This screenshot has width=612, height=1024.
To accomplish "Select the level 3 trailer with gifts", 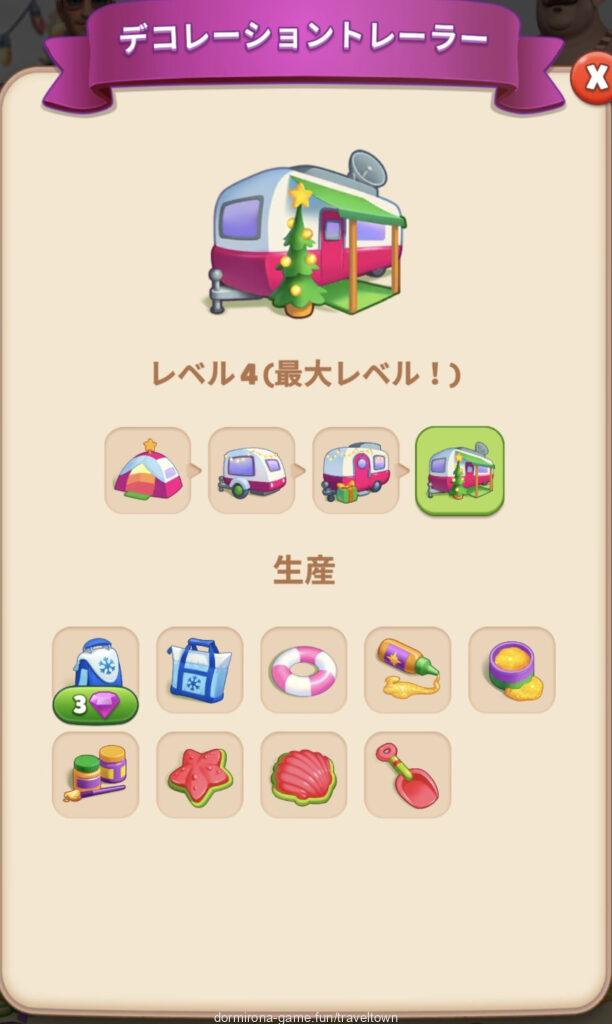I will point(356,470).
